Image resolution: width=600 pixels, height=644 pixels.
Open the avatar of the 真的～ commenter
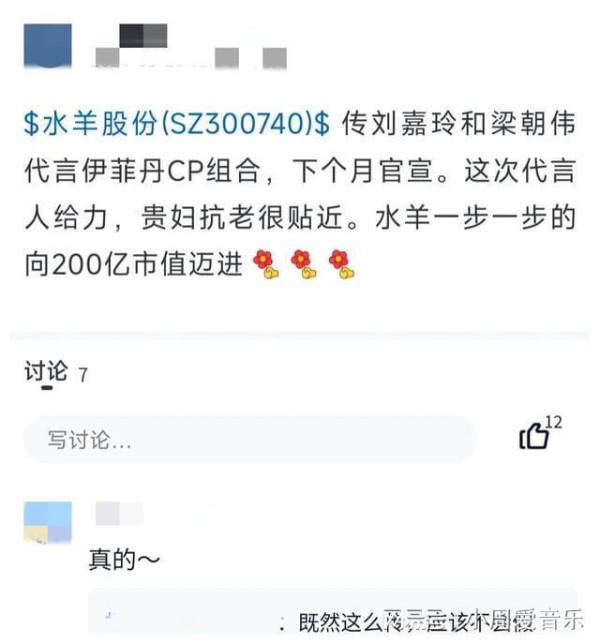pos(48,524)
